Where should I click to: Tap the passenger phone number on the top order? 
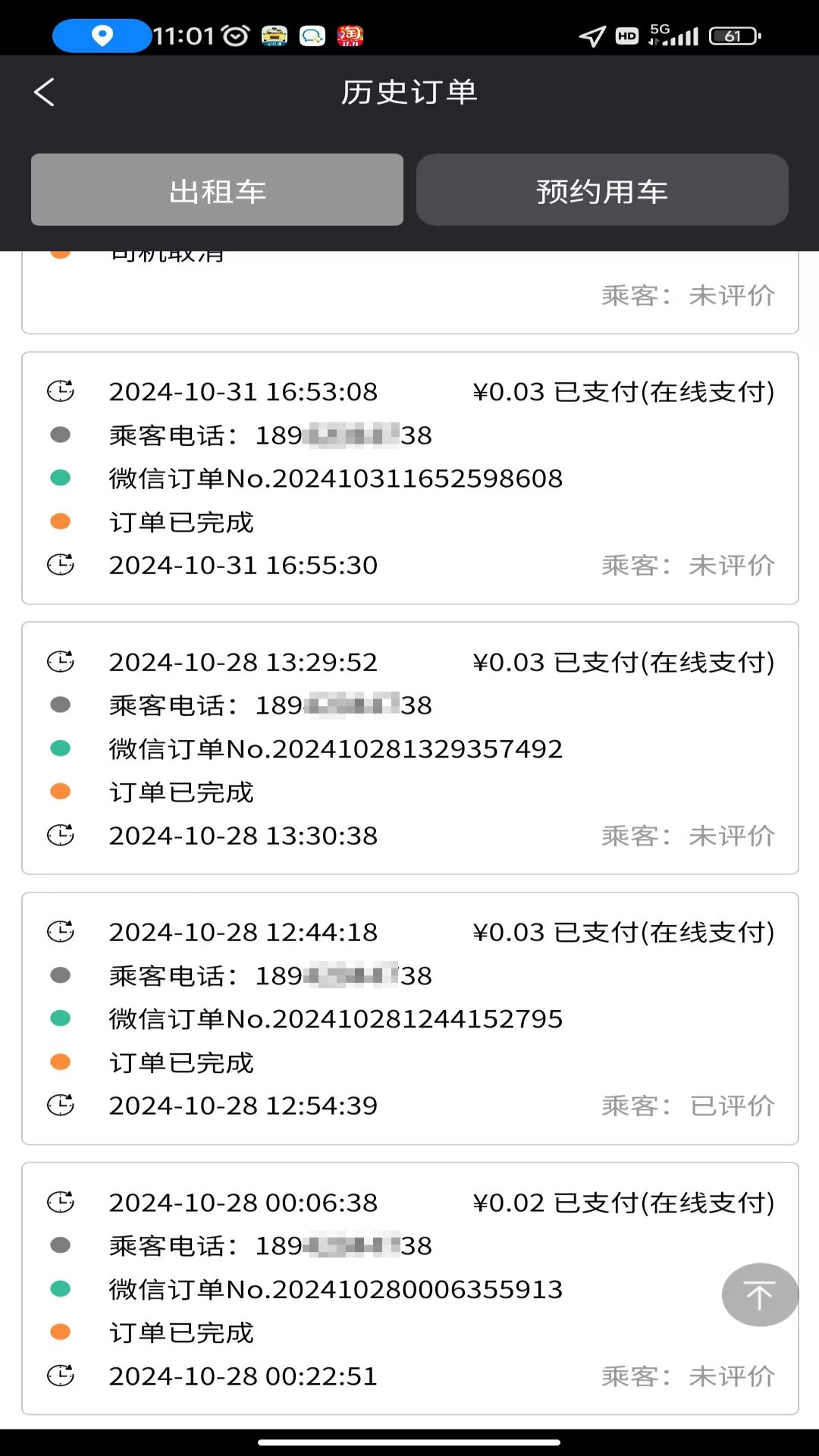tap(341, 435)
